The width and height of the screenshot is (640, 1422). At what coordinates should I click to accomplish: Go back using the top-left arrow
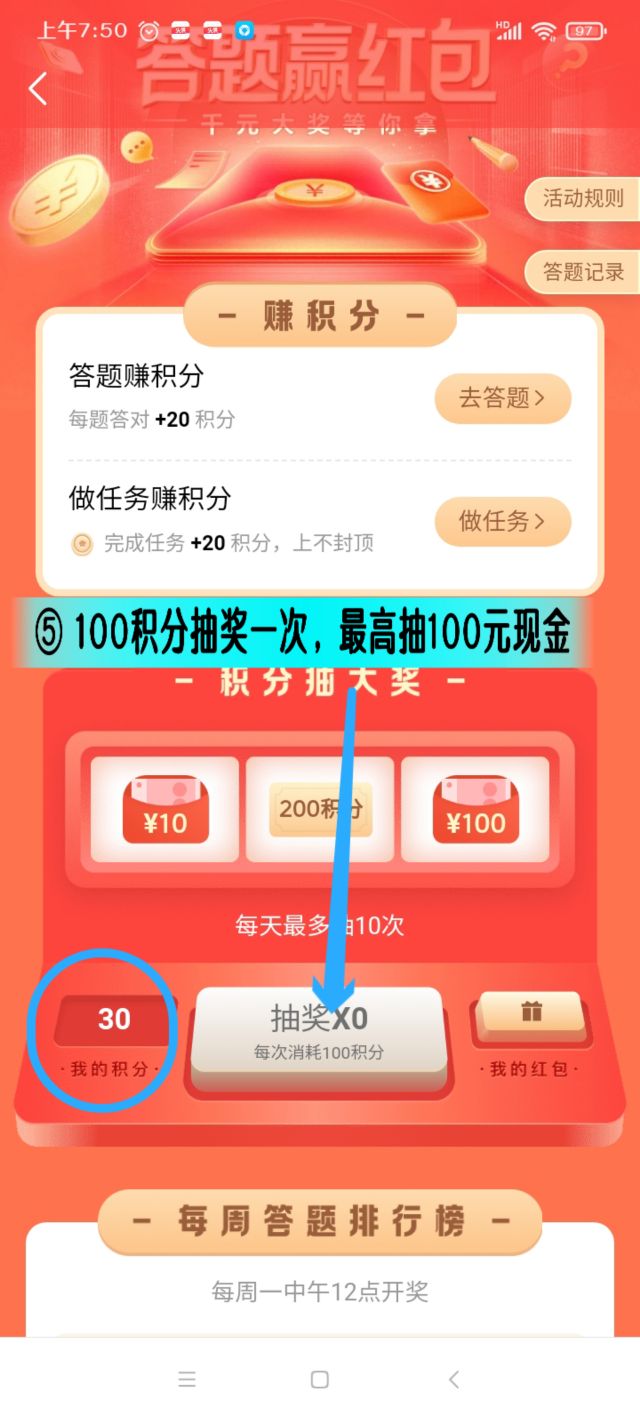point(38,88)
